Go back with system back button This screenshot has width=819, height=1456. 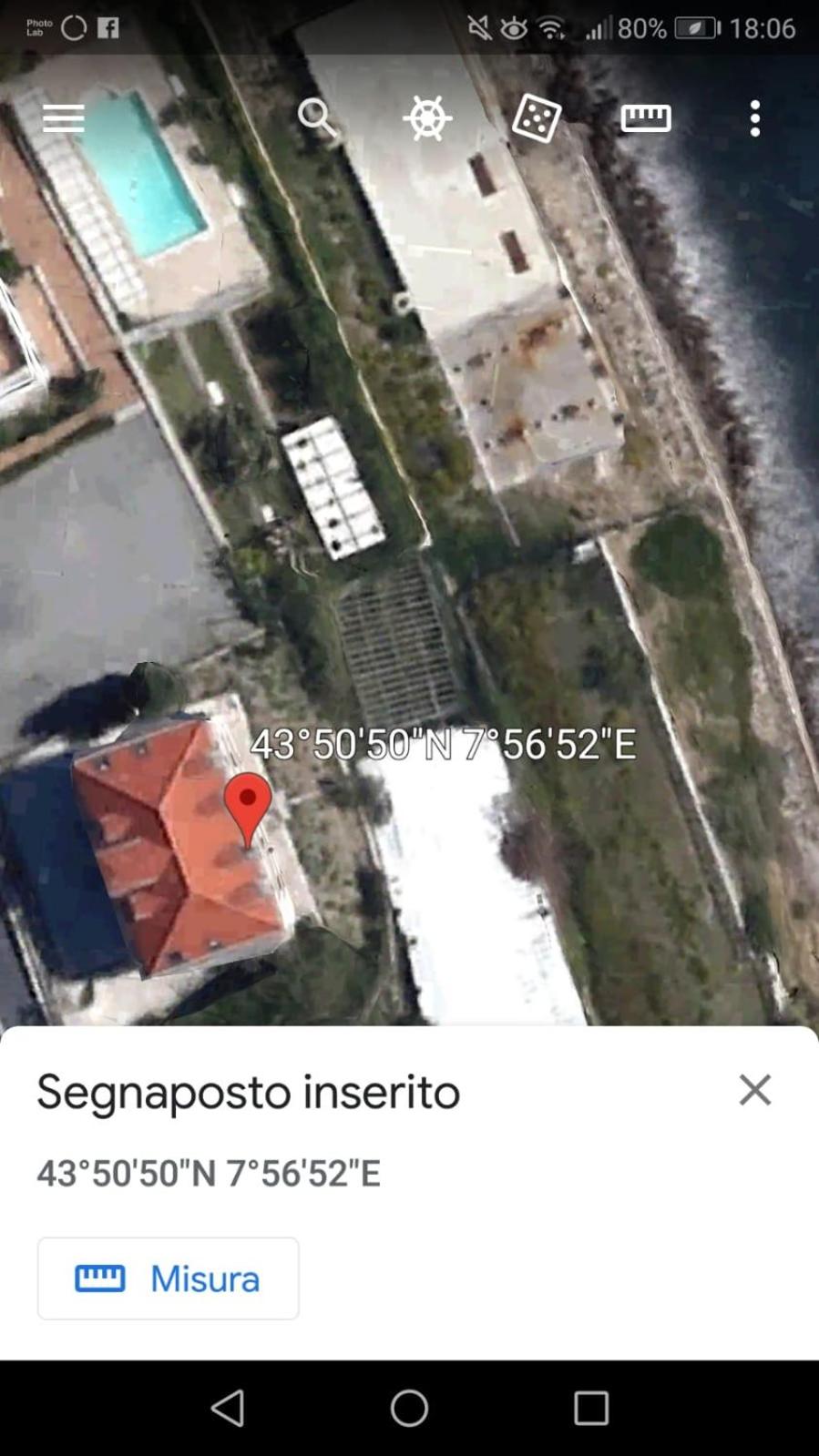(x=228, y=1408)
